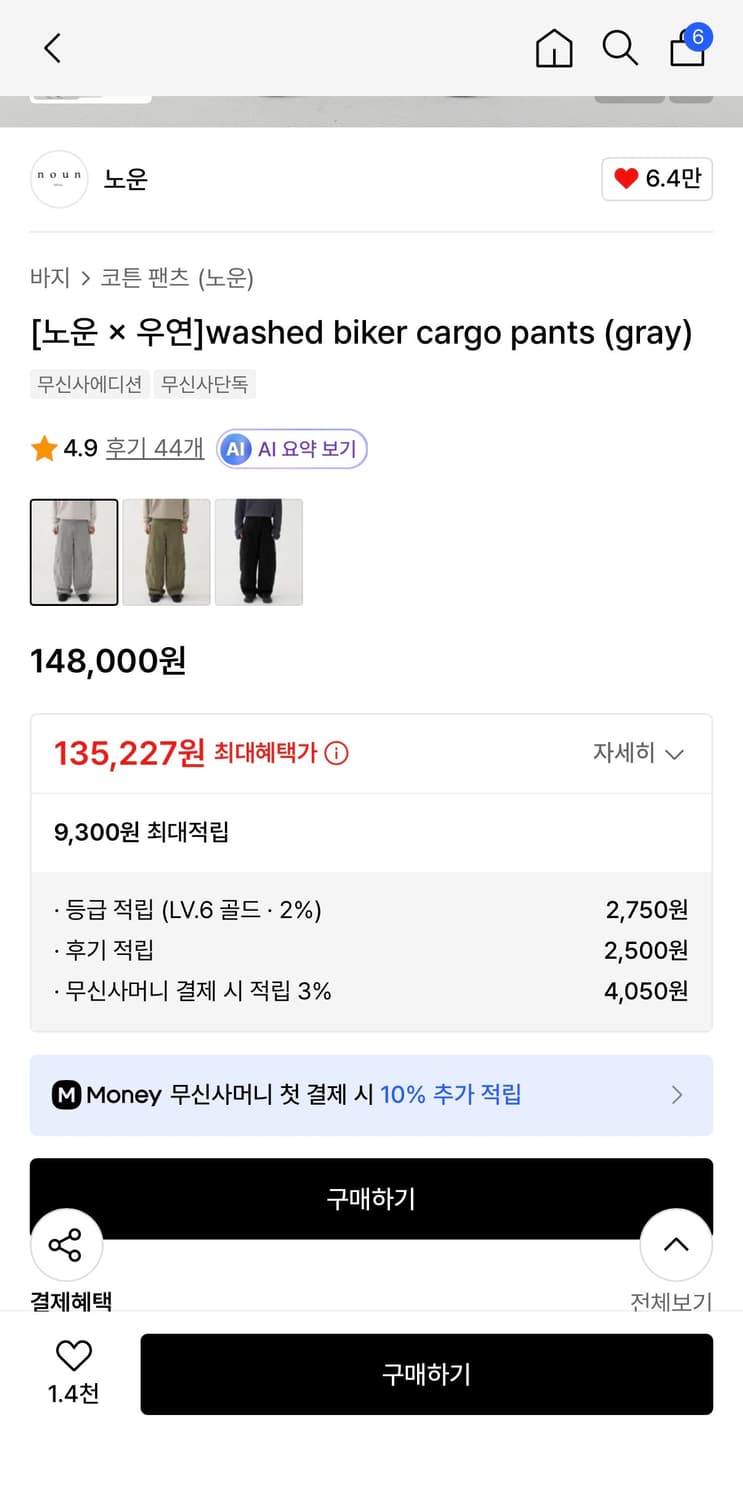Tap the chevron on the 무신사머니 banner
Screen dimensions: 743x1500
pos(677,1094)
